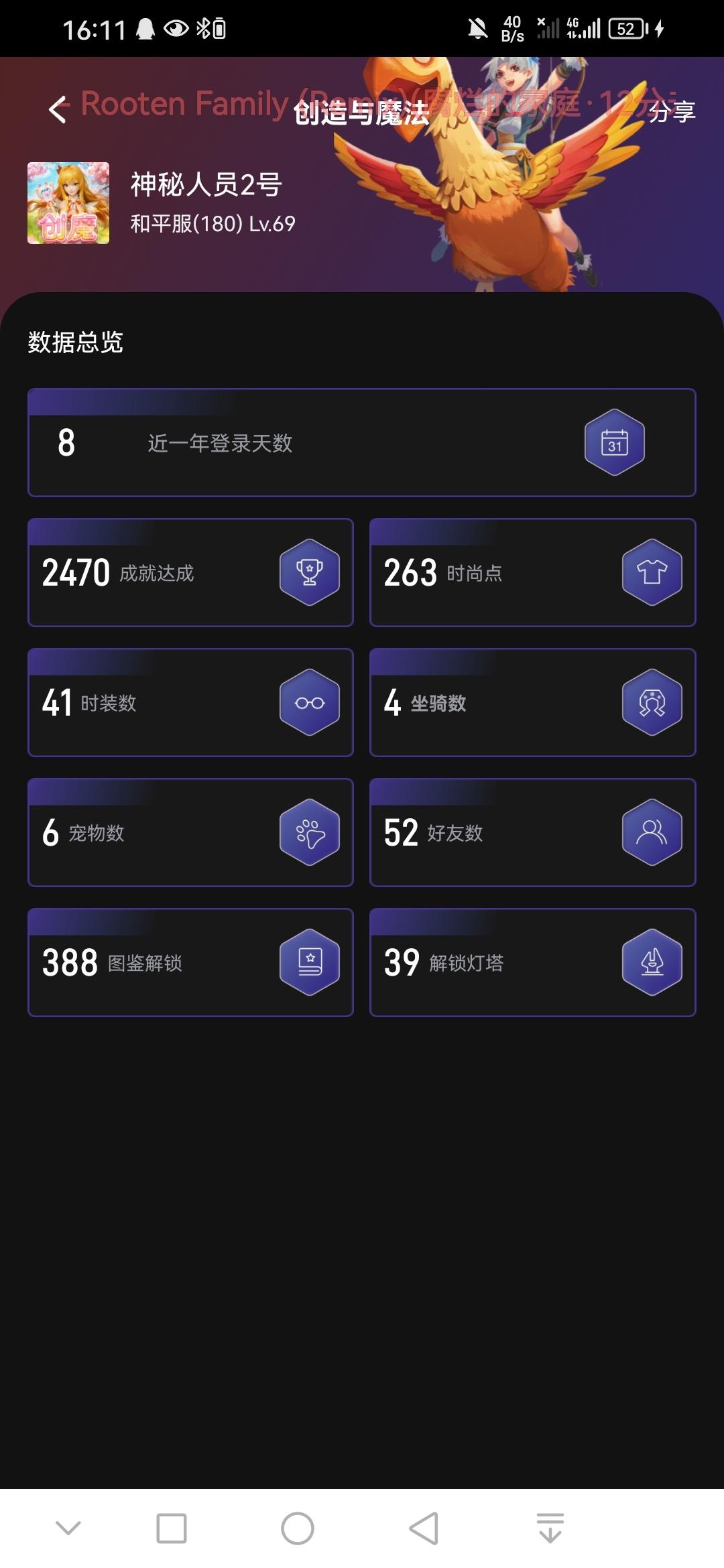Image resolution: width=724 pixels, height=1568 pixels.
Task: Click the lighthouse icon beside 解锁灯塔
Action: click(x=651, y=962)
